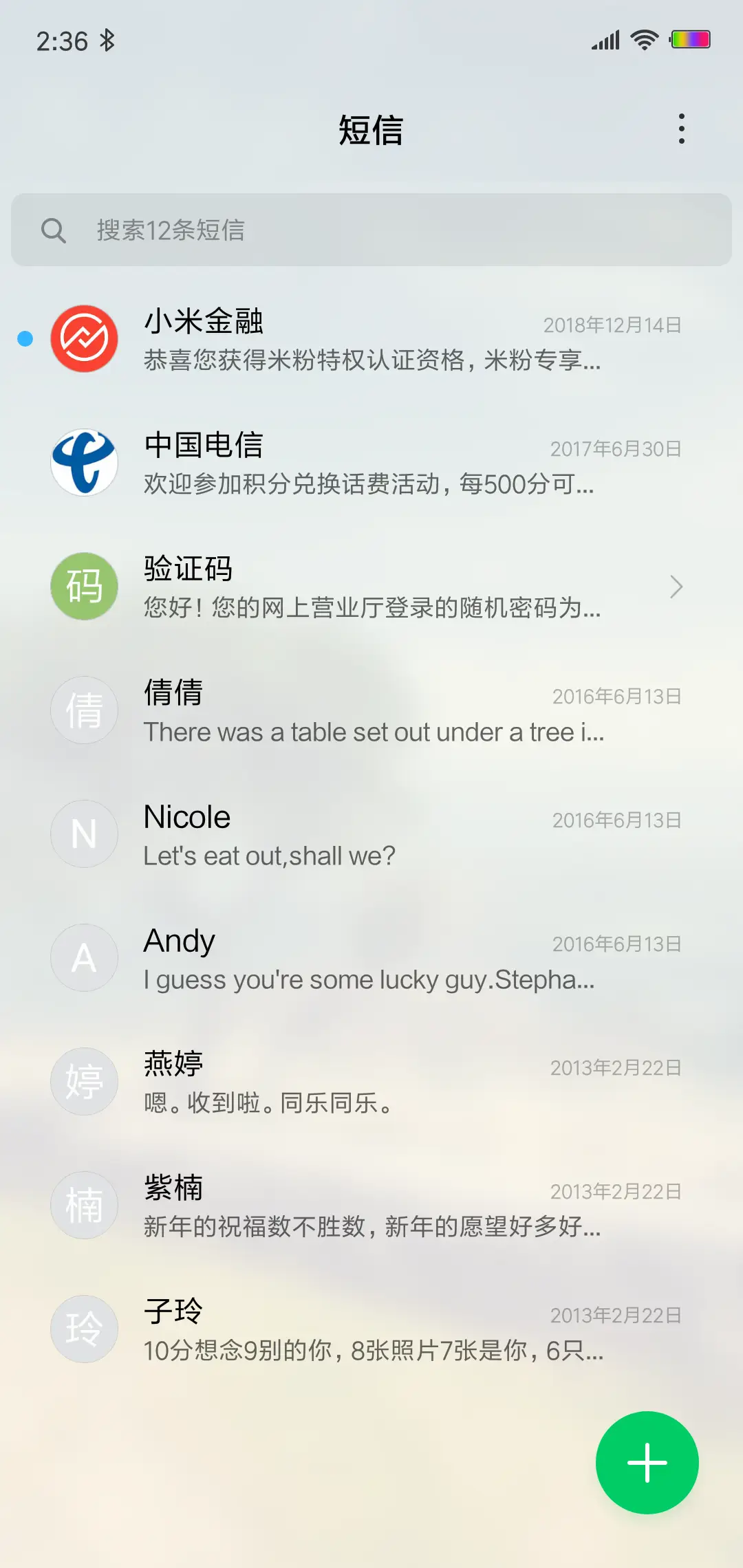Image resolution: width=743 pixels, height=1568 pixels.
Task: Click the 中国电信 telecom logo
Action: (84, 462)
